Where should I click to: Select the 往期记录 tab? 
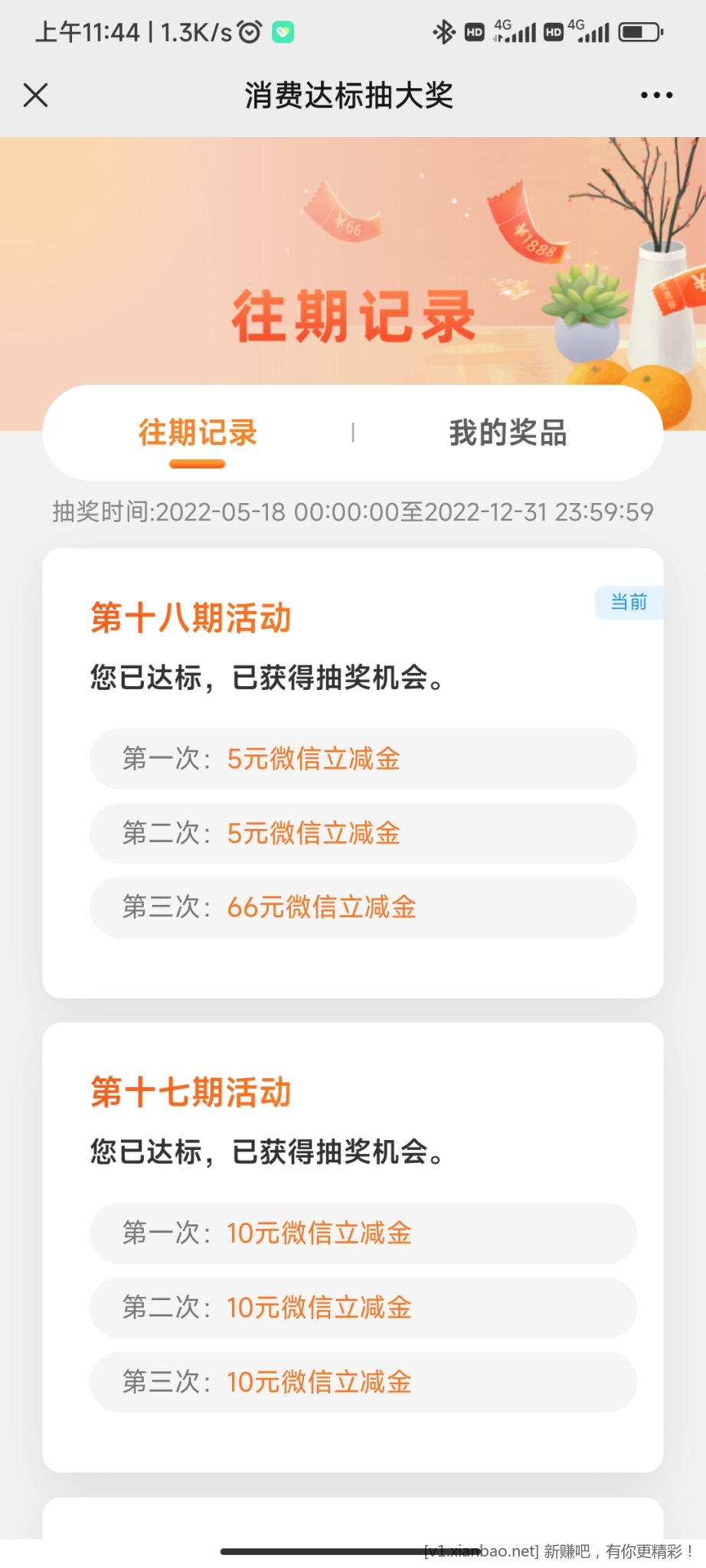tap(198, 433)
